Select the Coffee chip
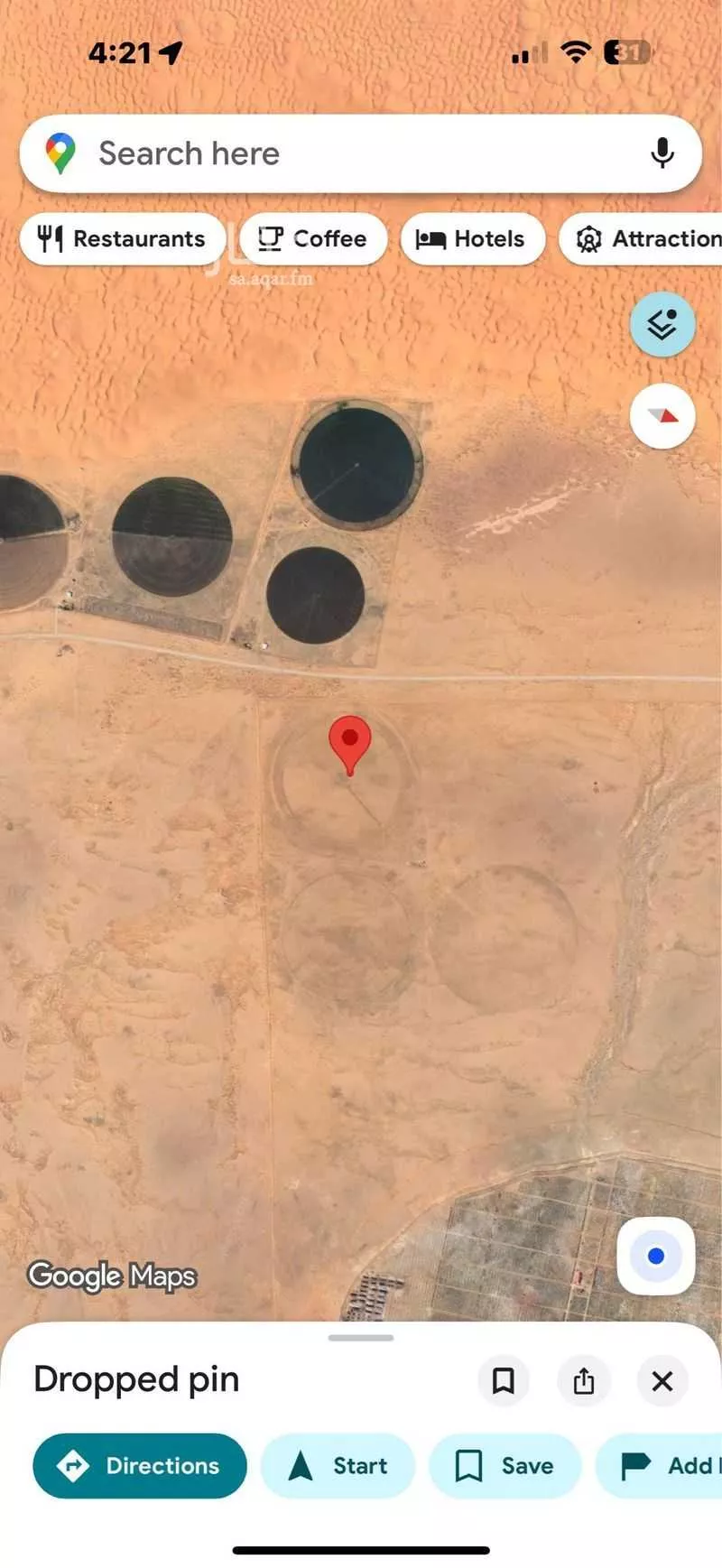This screenshot has height=1568, width=722. 312,239
